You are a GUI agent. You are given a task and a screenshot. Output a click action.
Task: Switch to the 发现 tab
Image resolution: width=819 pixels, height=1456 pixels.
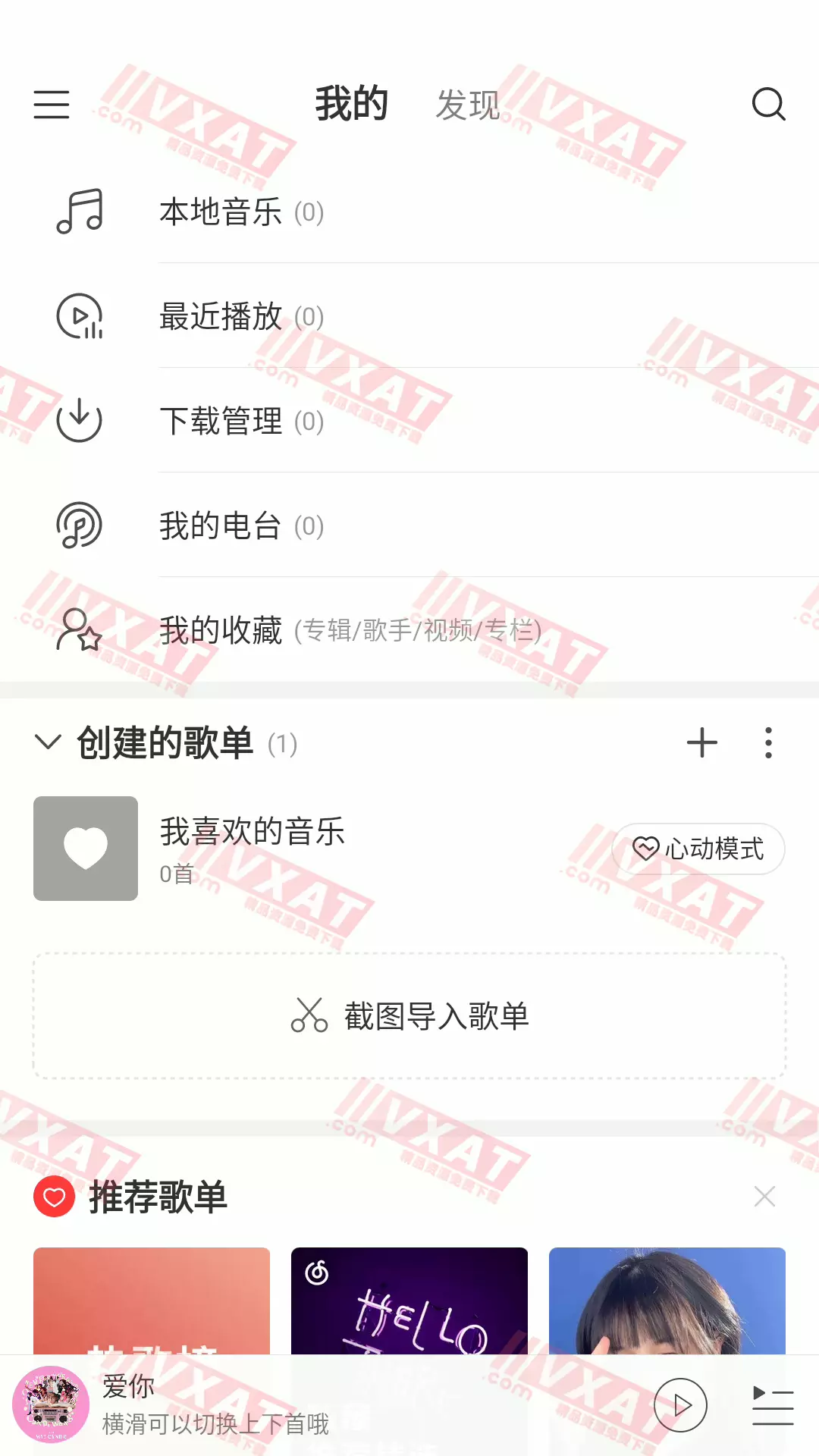click(x=466, y=105)
